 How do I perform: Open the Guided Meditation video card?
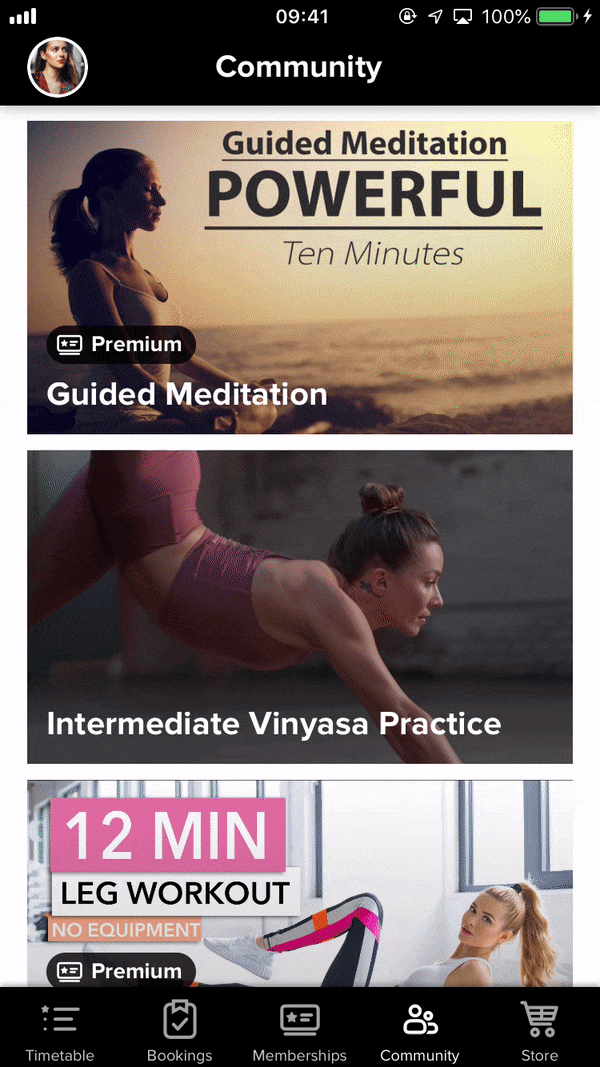(x=299, y=278)
